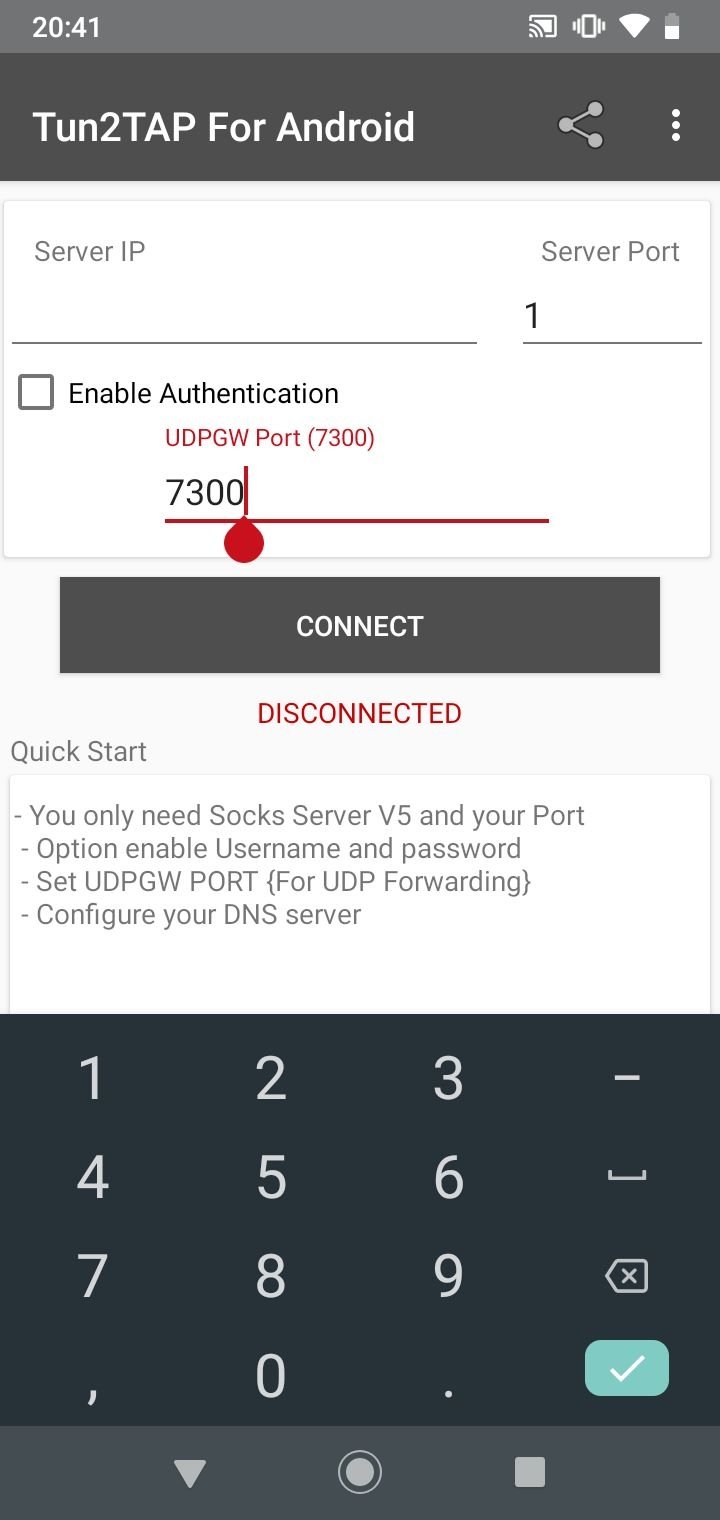Hit the CONNECT button
This screenshot has height=1520, width=720.
click(x=360, y=626)
